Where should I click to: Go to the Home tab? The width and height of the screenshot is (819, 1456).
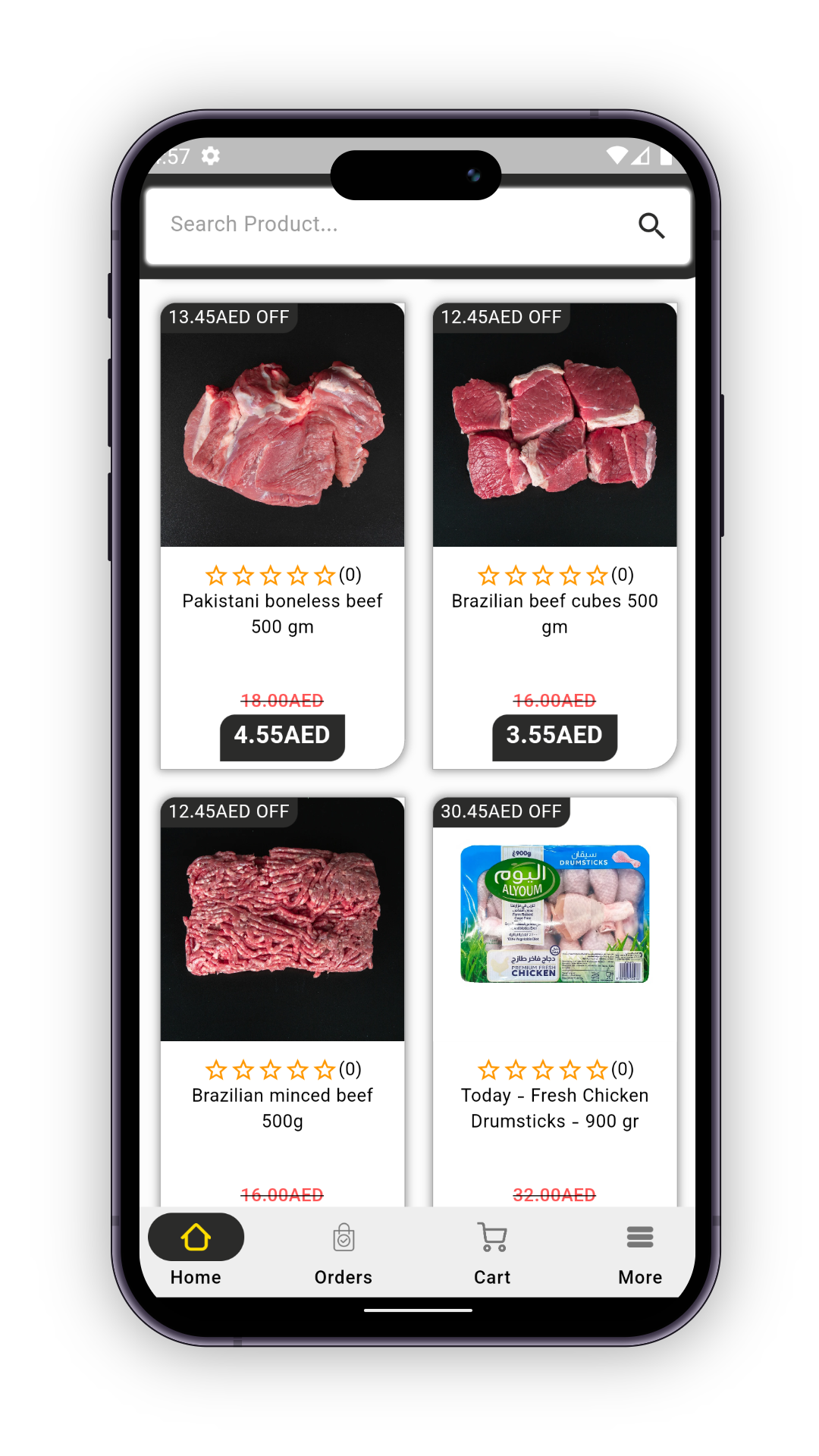pyautogui.click(x=196, y=1250)
